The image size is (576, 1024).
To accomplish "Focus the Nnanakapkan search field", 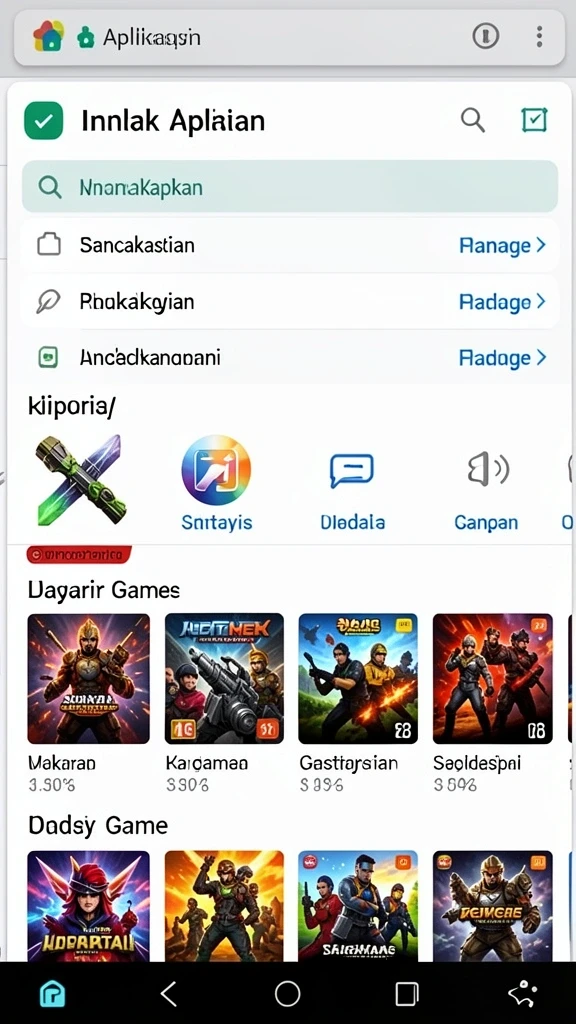I will pyautogui.click(x=290, y=187).
